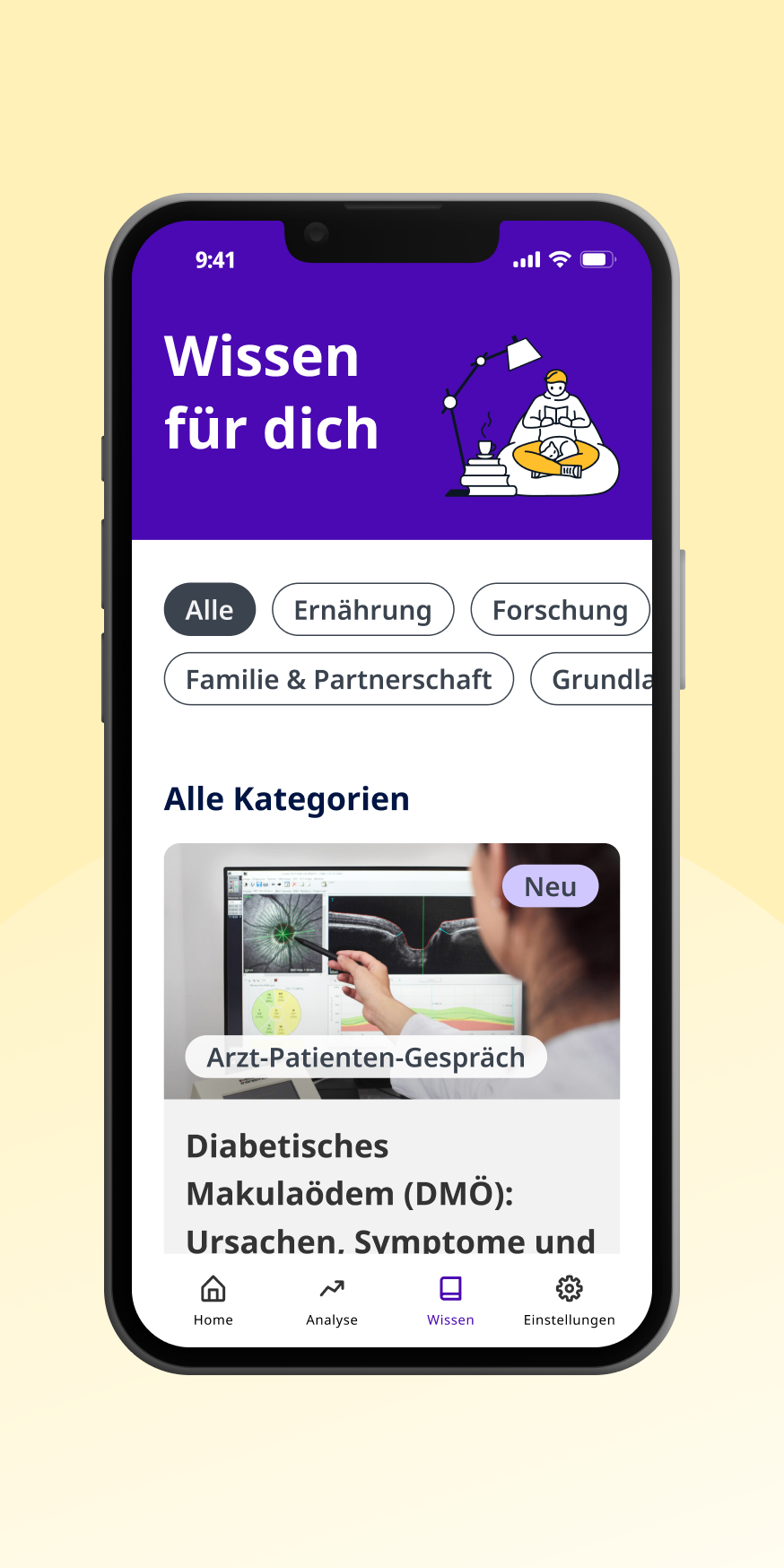The image size is (784, 1568).
Task: Open the Analyse section via trend arrow icon
Action: pos(331,1287)
